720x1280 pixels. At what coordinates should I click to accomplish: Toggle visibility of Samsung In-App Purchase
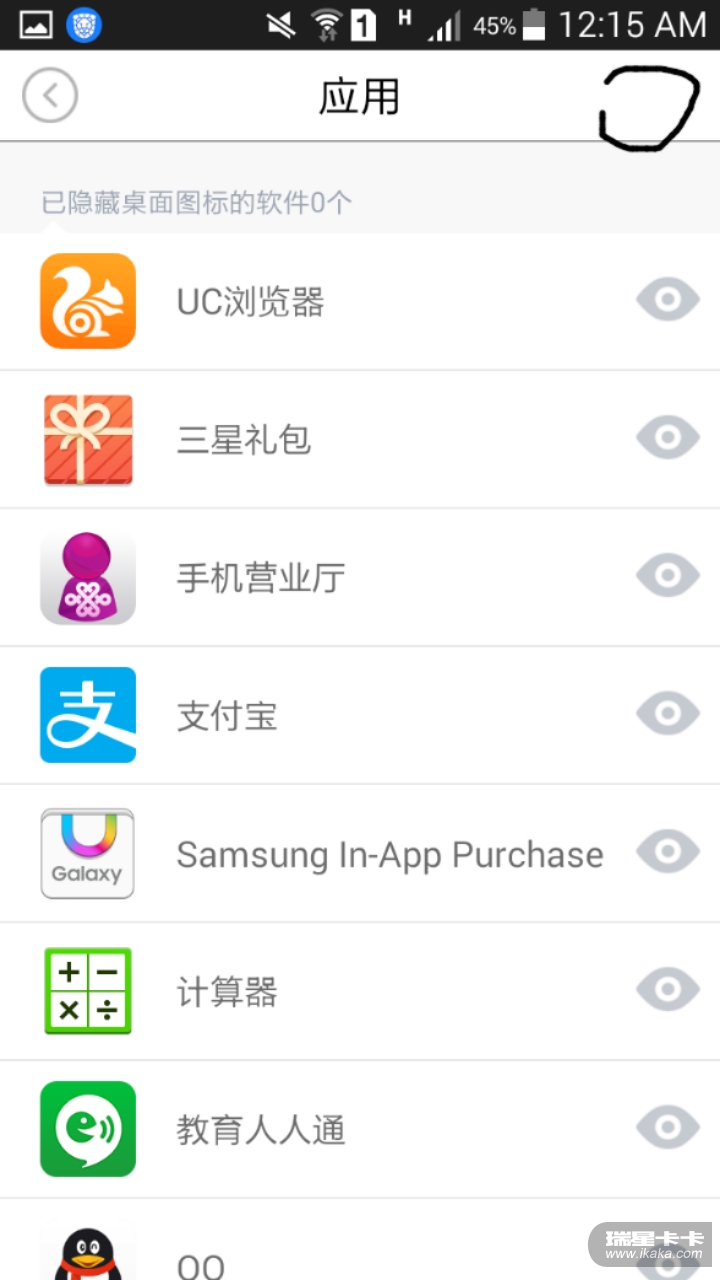[x=668, y=852]
